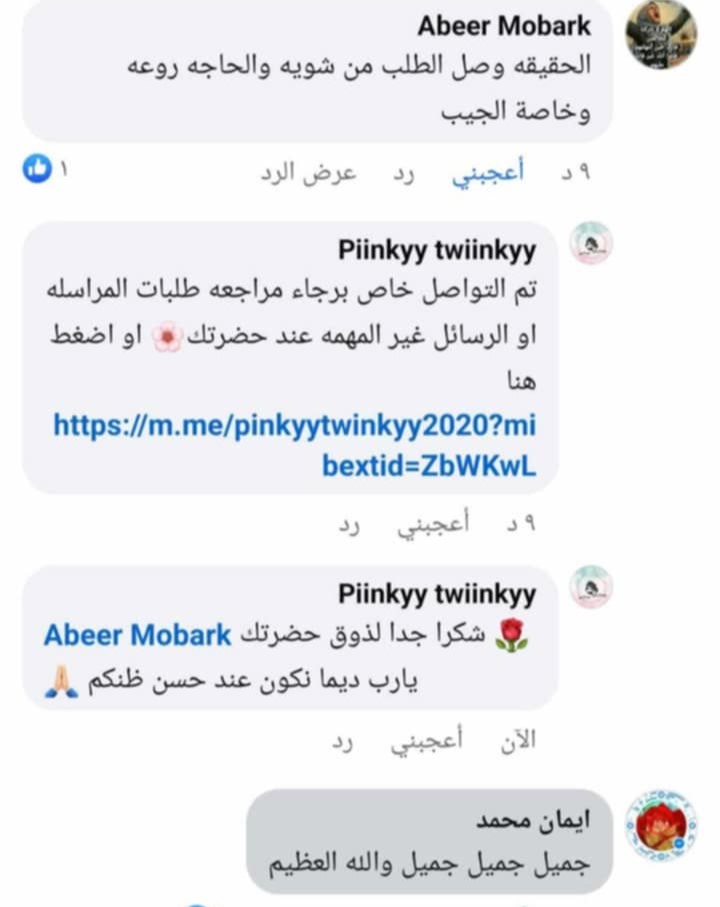Open Abeer Mobark's name at comment top
The height and width of the screenshot is (907, 720).
click(x=504, y=26)
